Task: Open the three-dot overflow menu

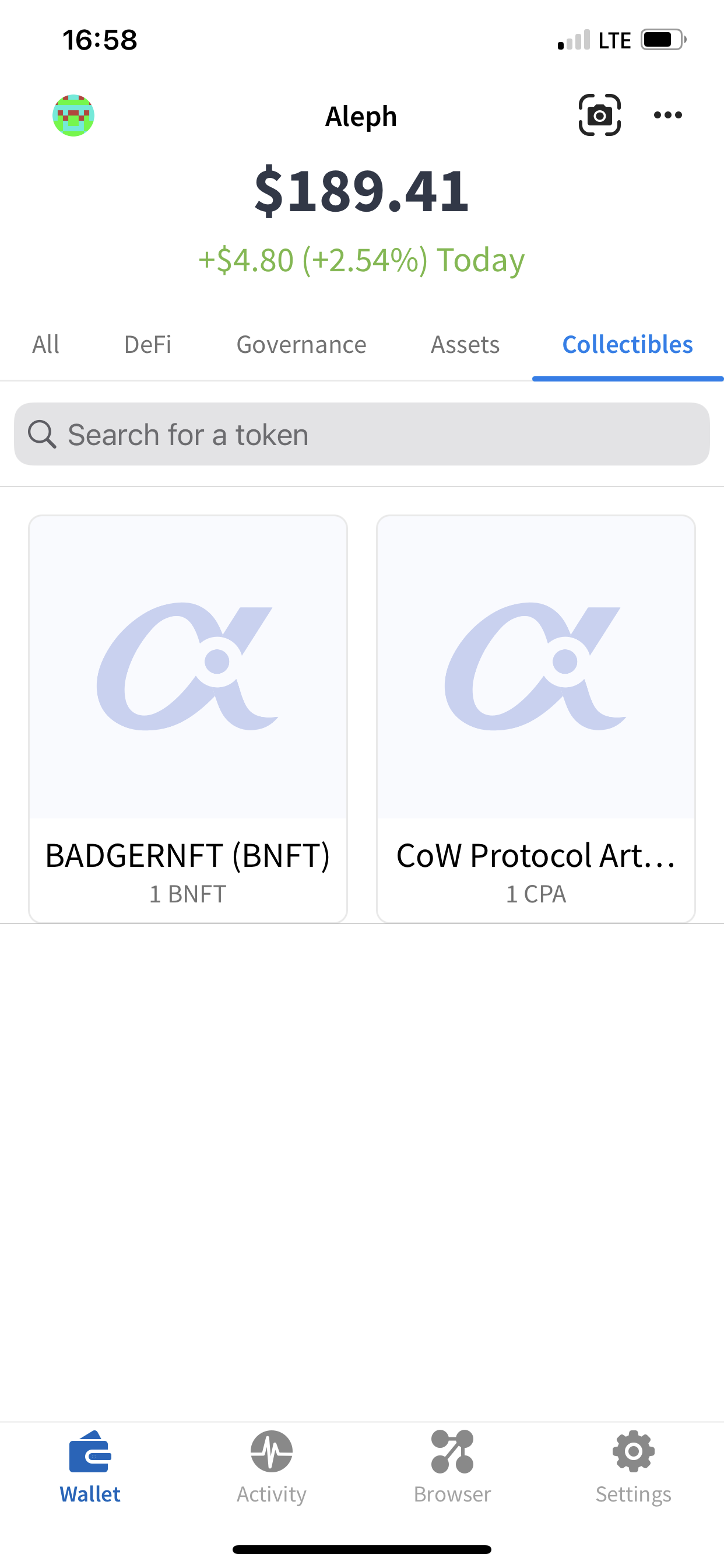Action: pos(667,115)
